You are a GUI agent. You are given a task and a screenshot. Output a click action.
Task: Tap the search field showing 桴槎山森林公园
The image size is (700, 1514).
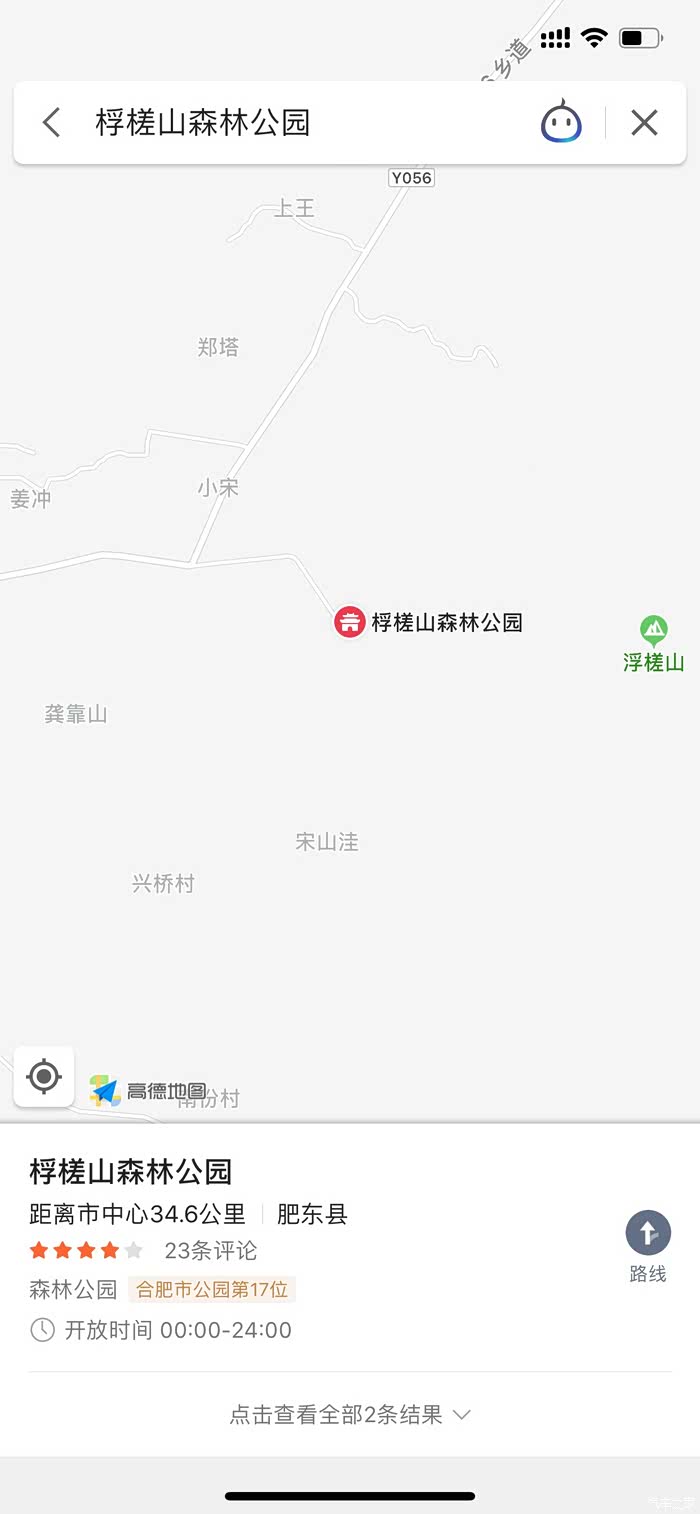tap(300, 123)
